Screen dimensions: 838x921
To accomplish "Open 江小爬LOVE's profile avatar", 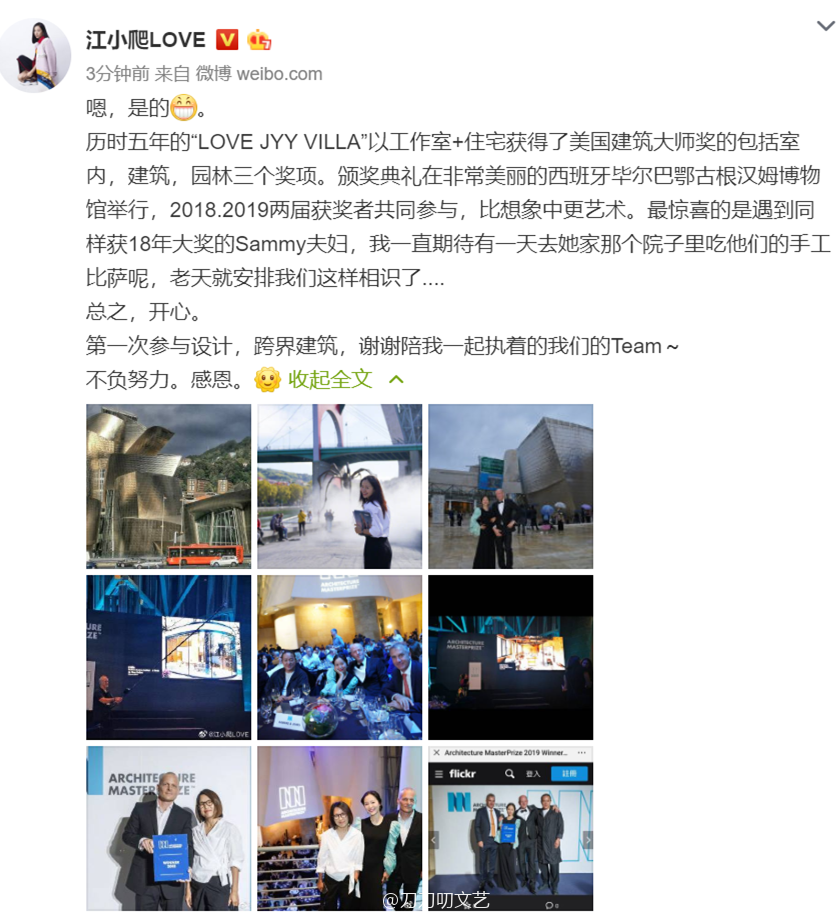I will [35, 56].
